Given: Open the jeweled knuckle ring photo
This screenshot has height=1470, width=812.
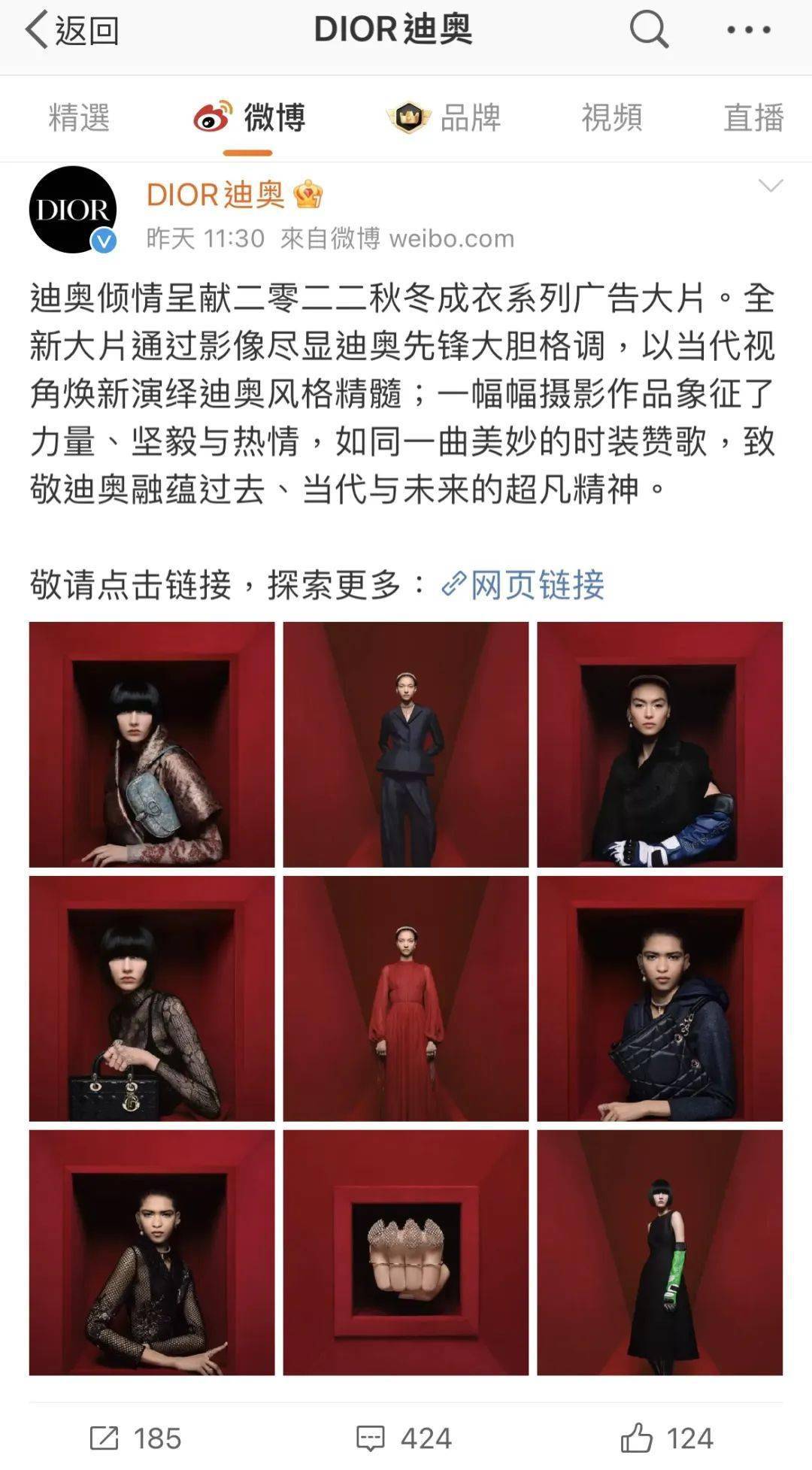Looking at the screenshot, I should pyautogui.click(x=406, y=1253).
